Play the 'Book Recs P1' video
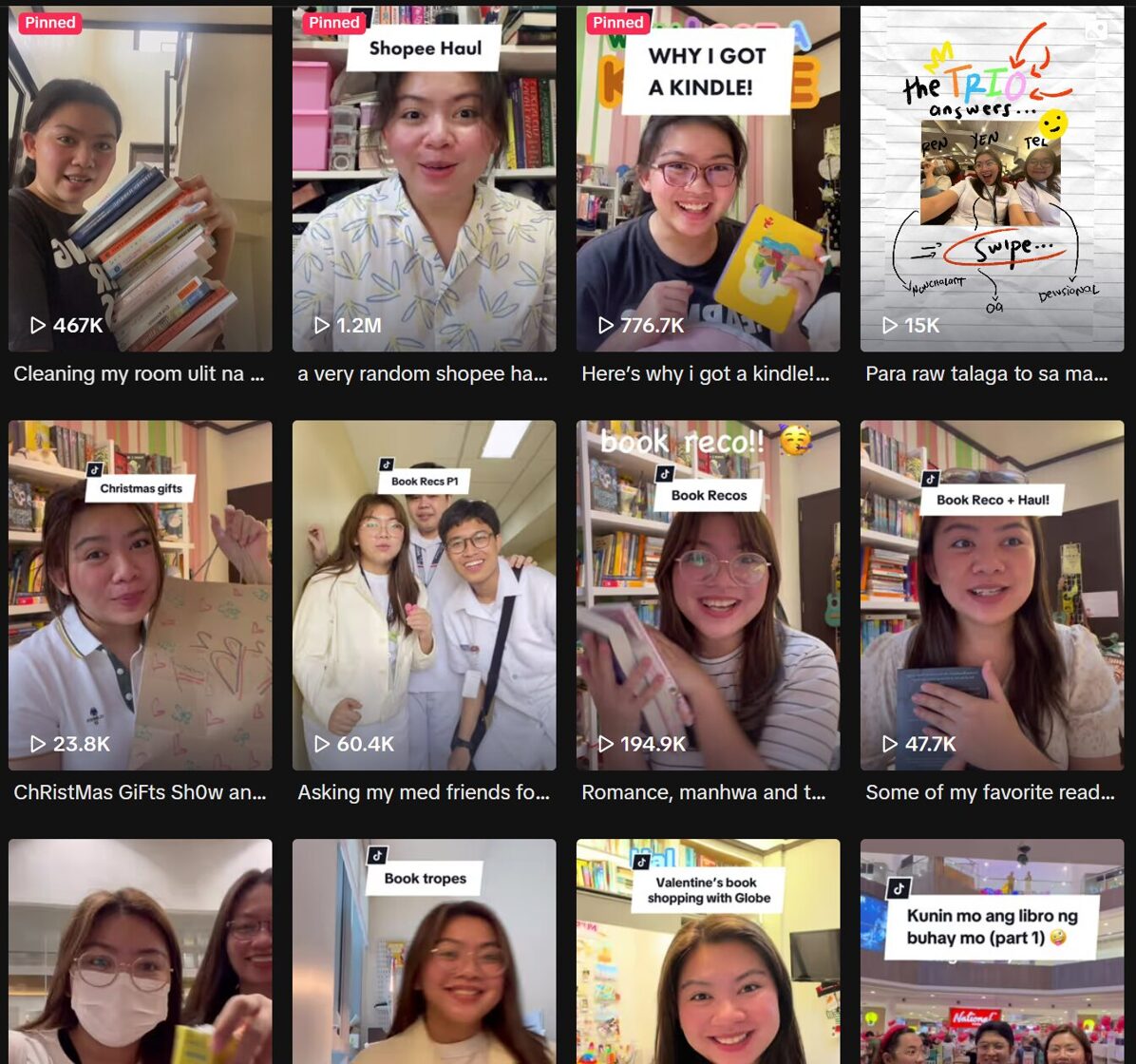Viewport: 1136px width, 1064px height. (424, 595)
